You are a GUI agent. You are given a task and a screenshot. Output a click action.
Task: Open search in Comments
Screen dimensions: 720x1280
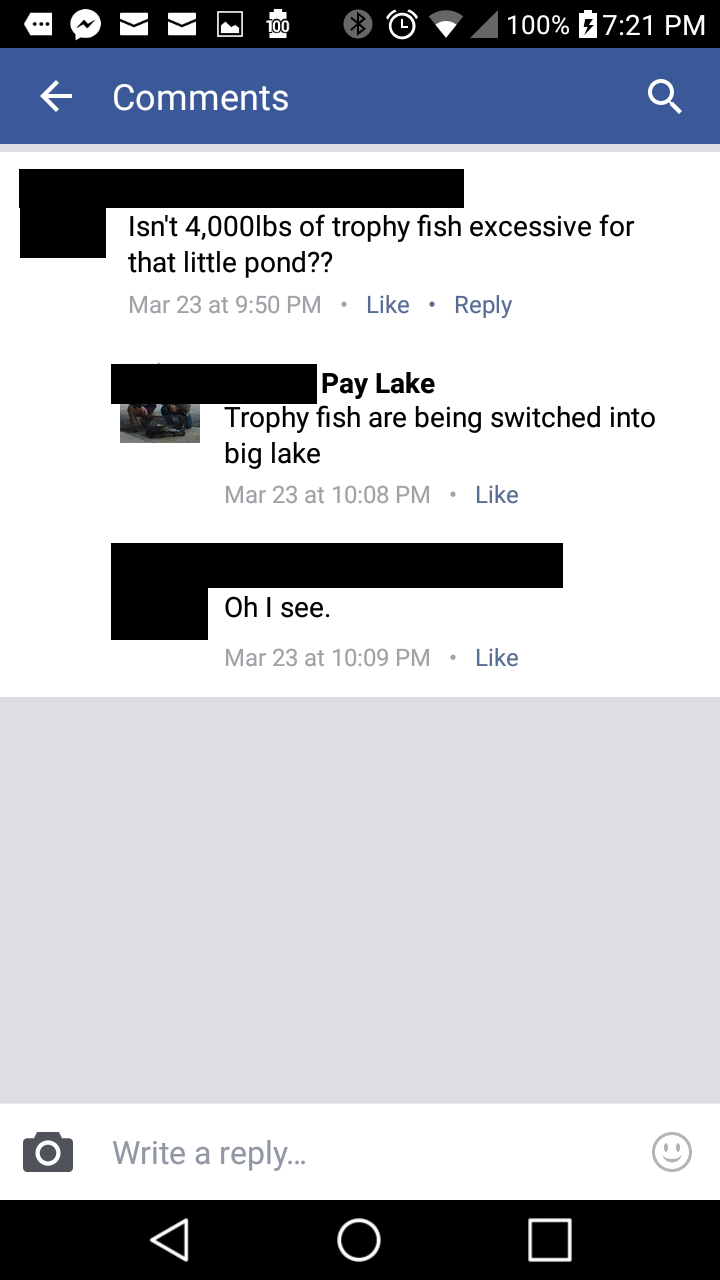tap(664, 97)
